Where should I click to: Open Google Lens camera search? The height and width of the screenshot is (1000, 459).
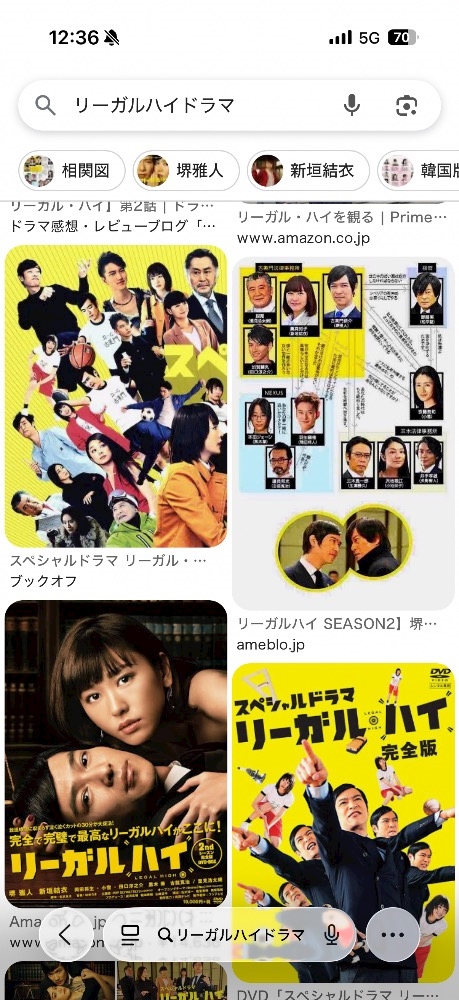[406, 105]
